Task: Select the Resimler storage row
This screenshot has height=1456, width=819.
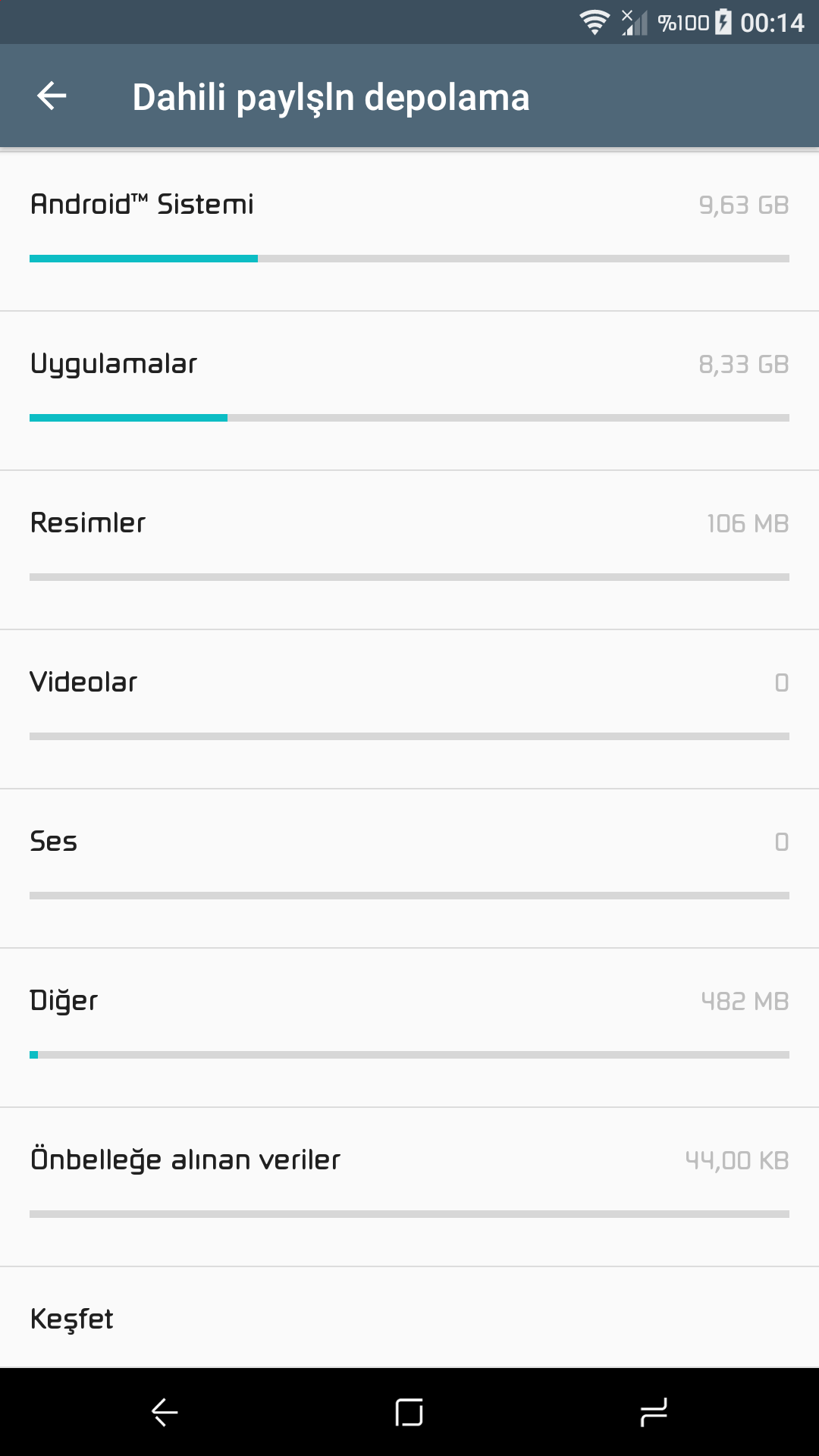Action: (409, 550)
